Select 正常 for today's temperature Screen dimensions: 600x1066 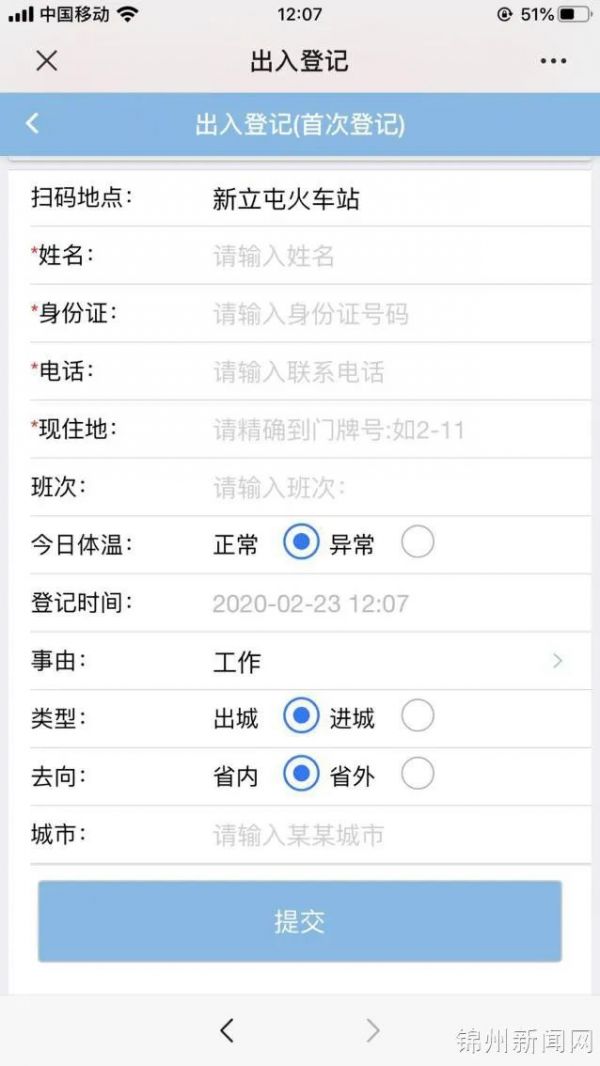coord(300,544)
